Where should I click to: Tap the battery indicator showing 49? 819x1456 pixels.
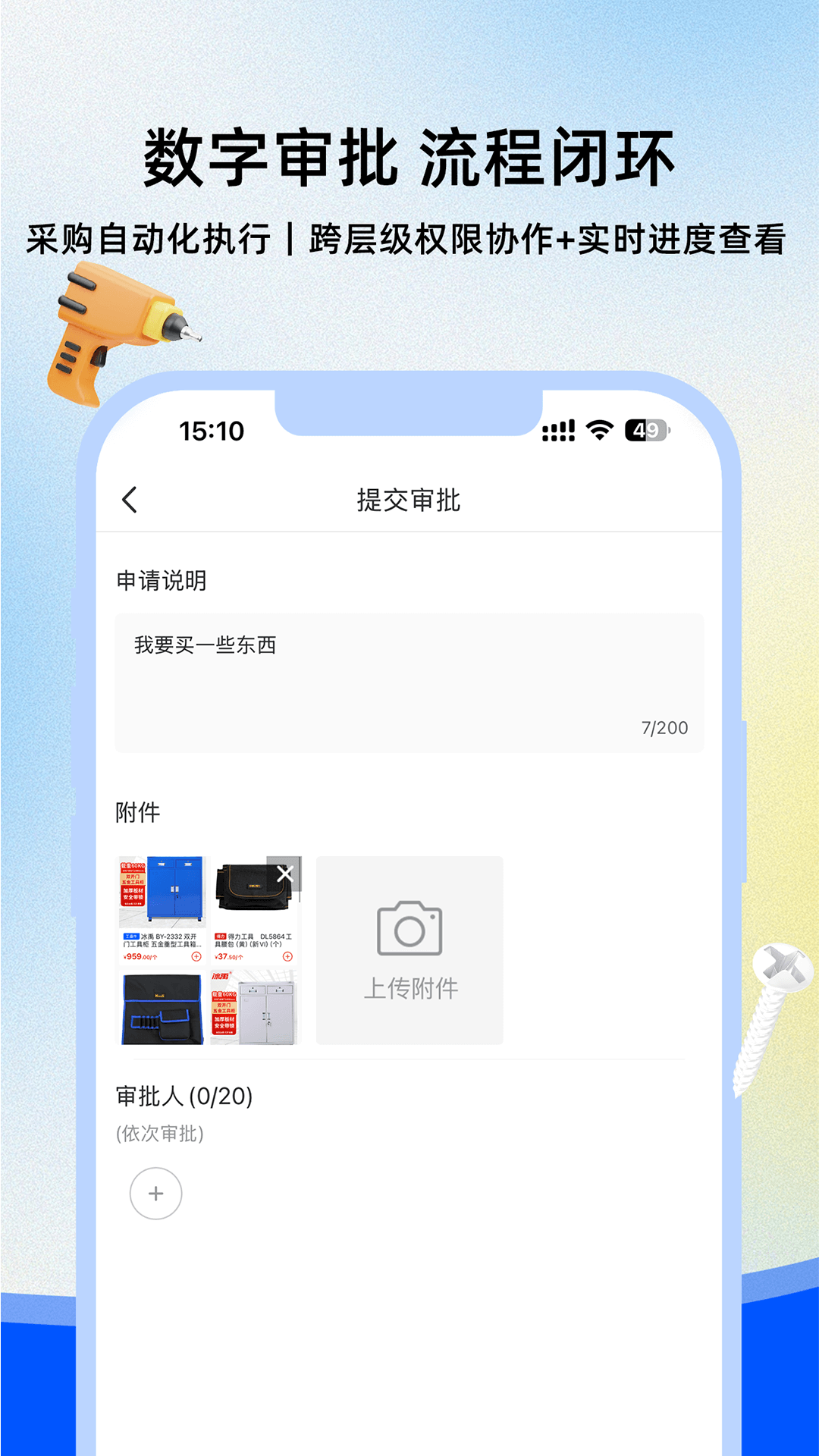[x=645, y=430]
